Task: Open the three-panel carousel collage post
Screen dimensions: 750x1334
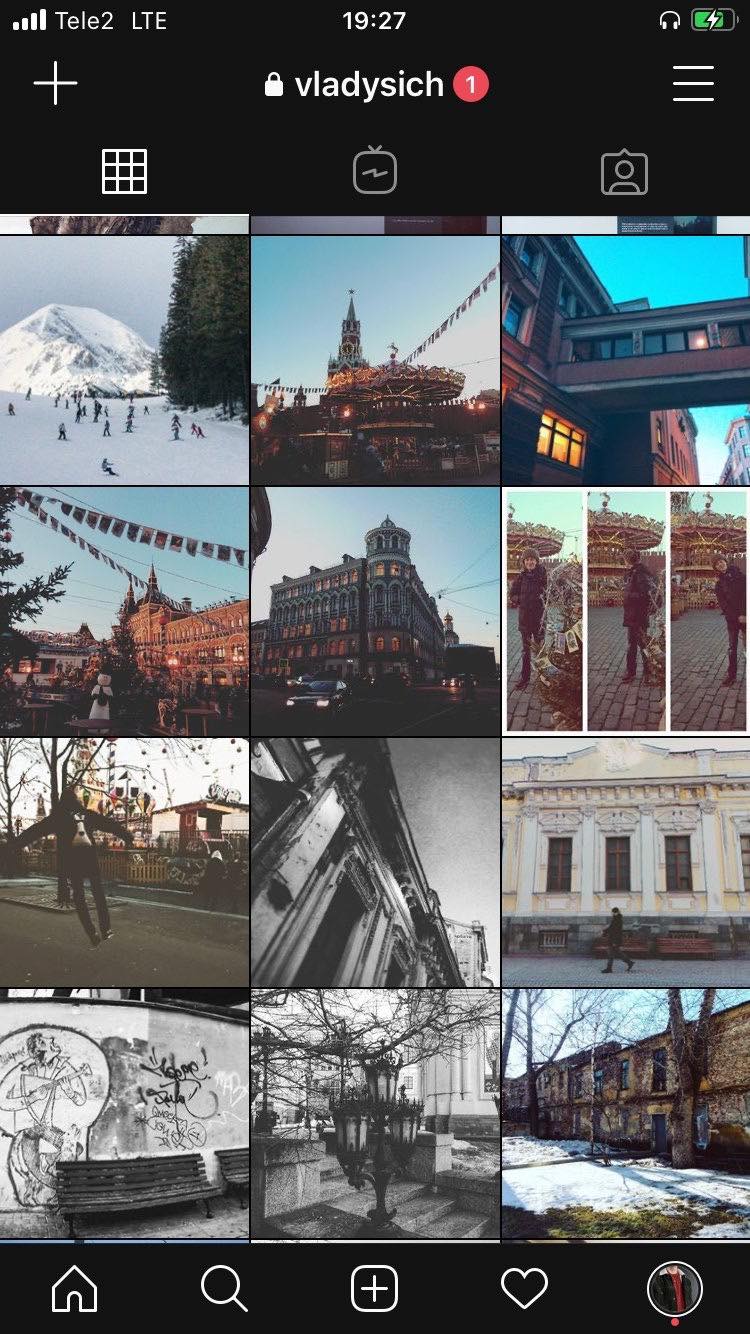Action: tap(626, 611)
